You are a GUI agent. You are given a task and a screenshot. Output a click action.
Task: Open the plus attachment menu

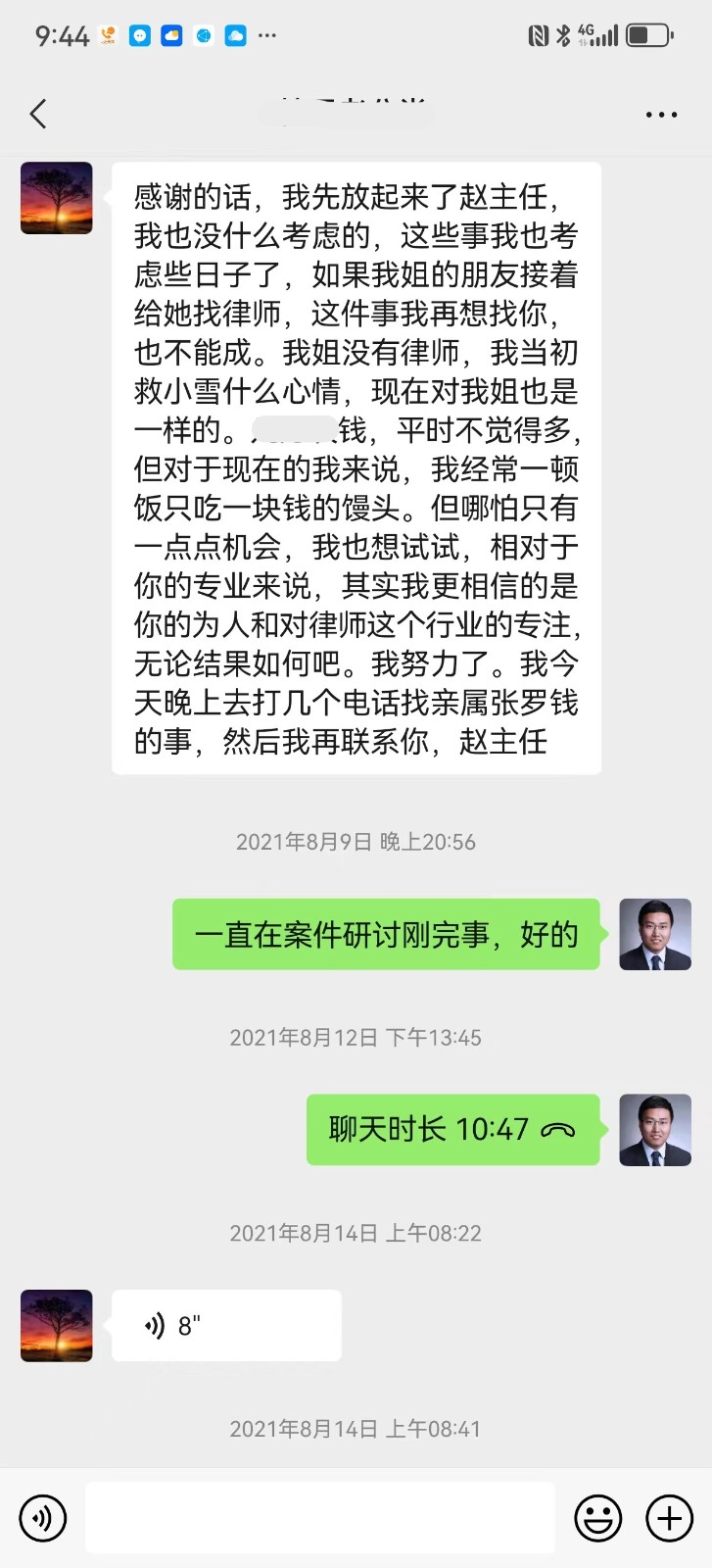click(669, 1518)
